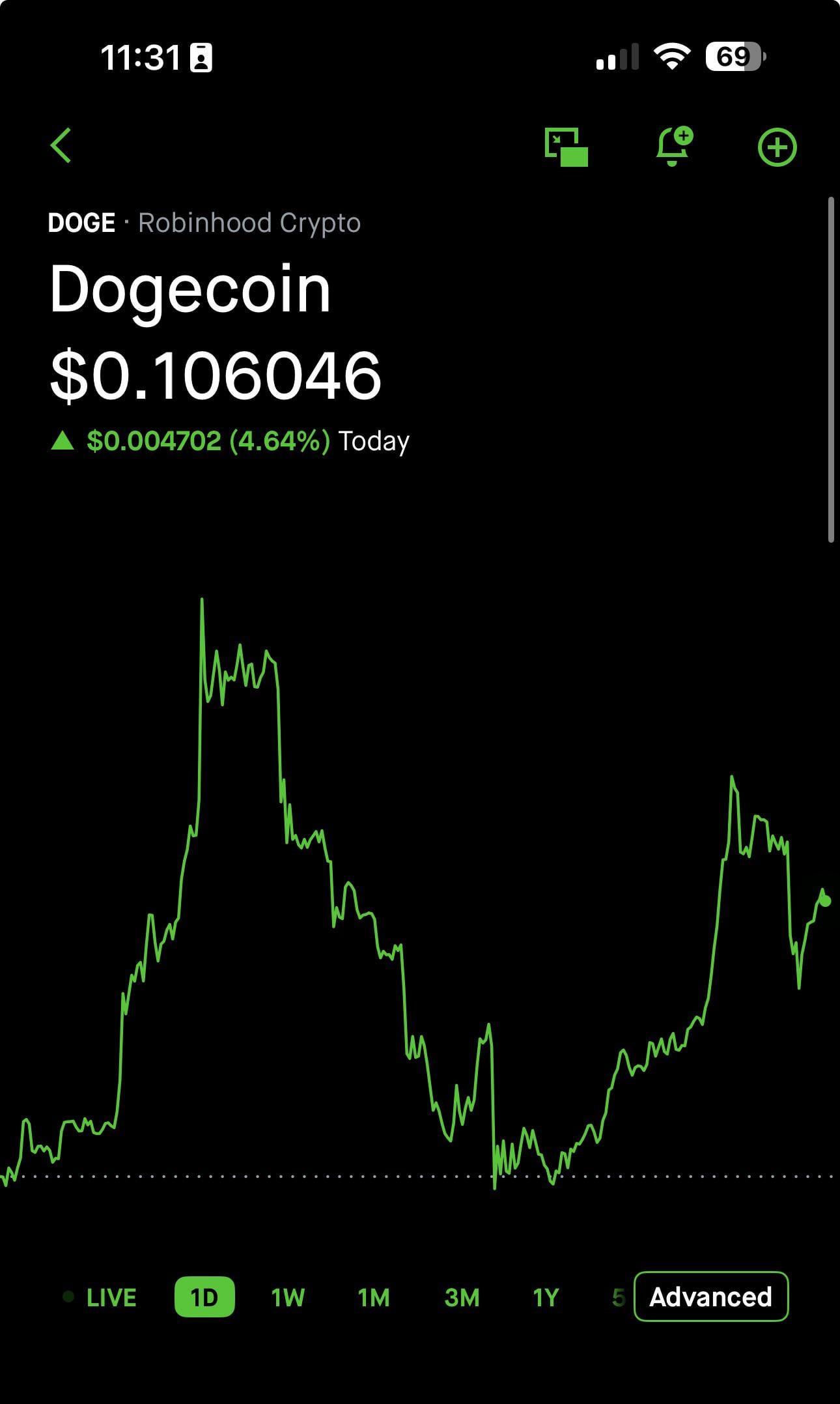Viewport: 840px width, 1404px height.
Task: Go back using the top arrow
Action: click(x=61, y=145)
